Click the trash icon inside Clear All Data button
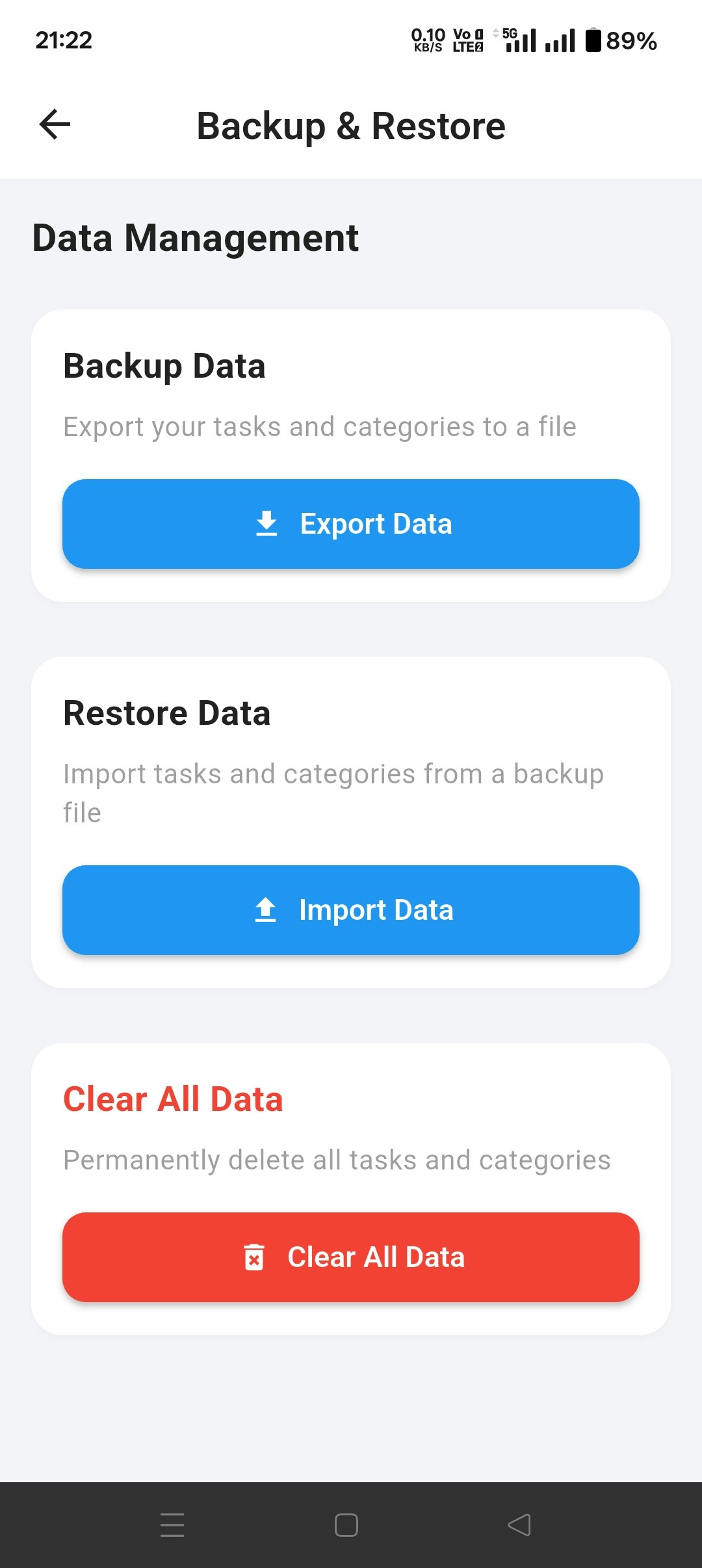The image size is (702, 1568). pyautogui.click(x=256, y=1257)
